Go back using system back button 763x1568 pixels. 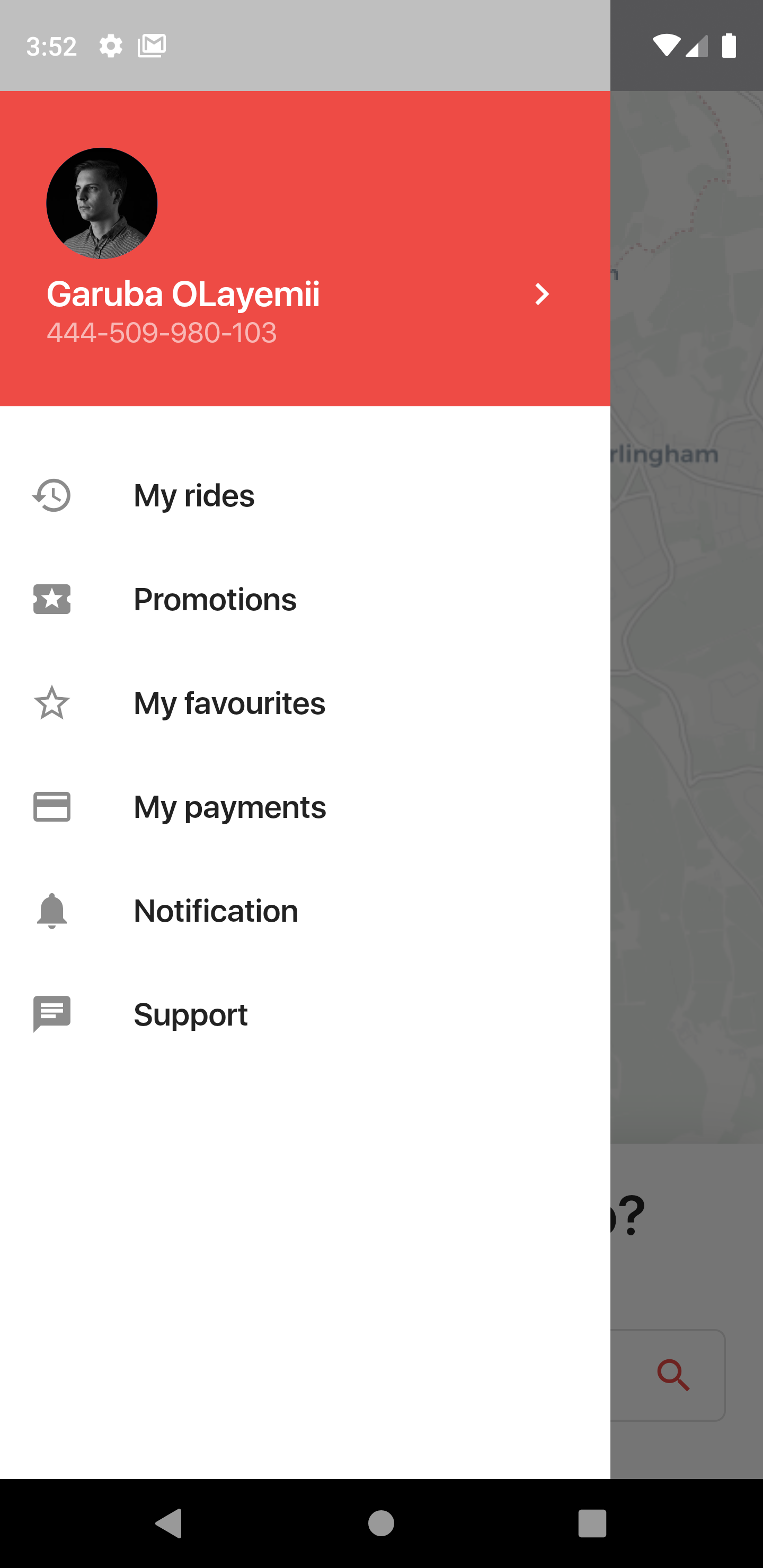click(169, 1523)
